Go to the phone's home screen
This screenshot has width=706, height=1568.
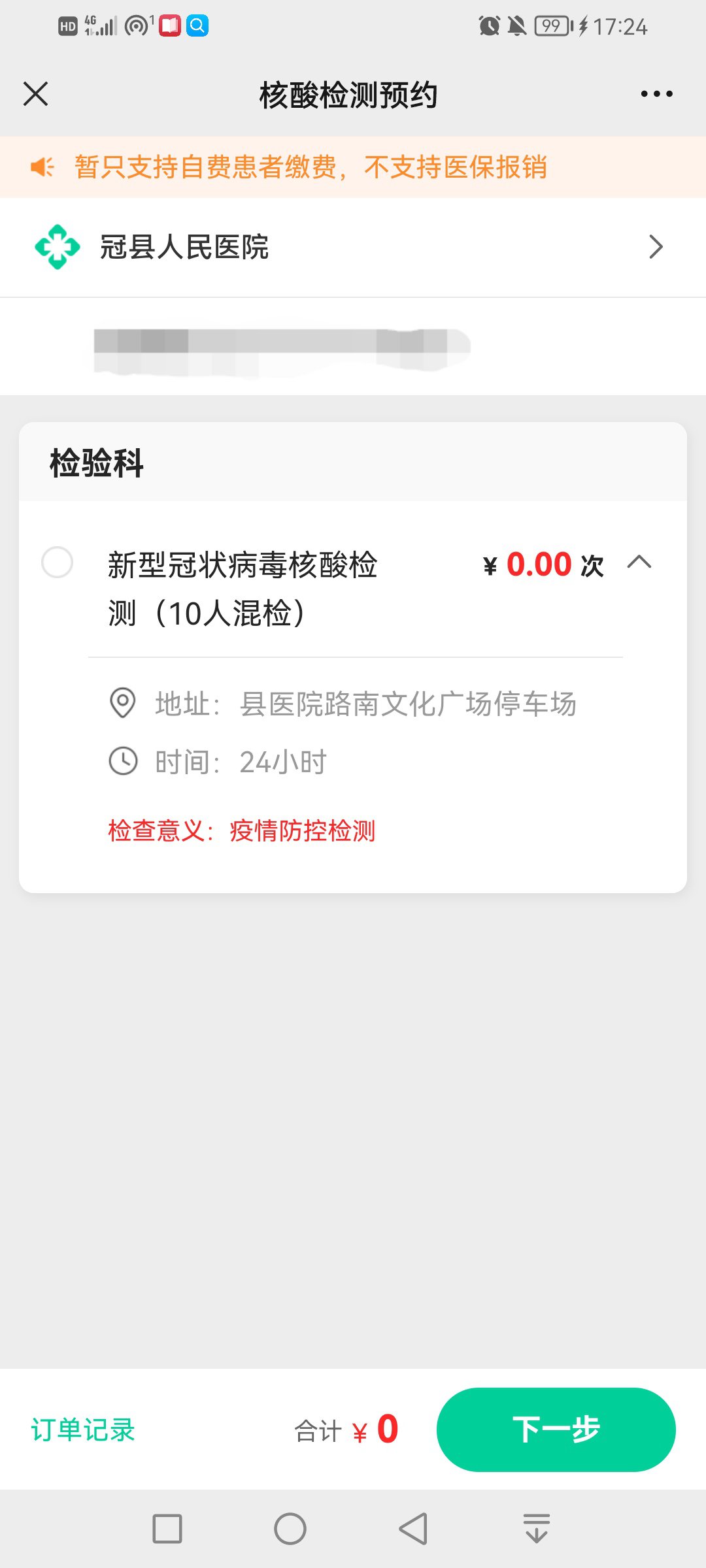pyautogui.click(x=290, y=1529)
